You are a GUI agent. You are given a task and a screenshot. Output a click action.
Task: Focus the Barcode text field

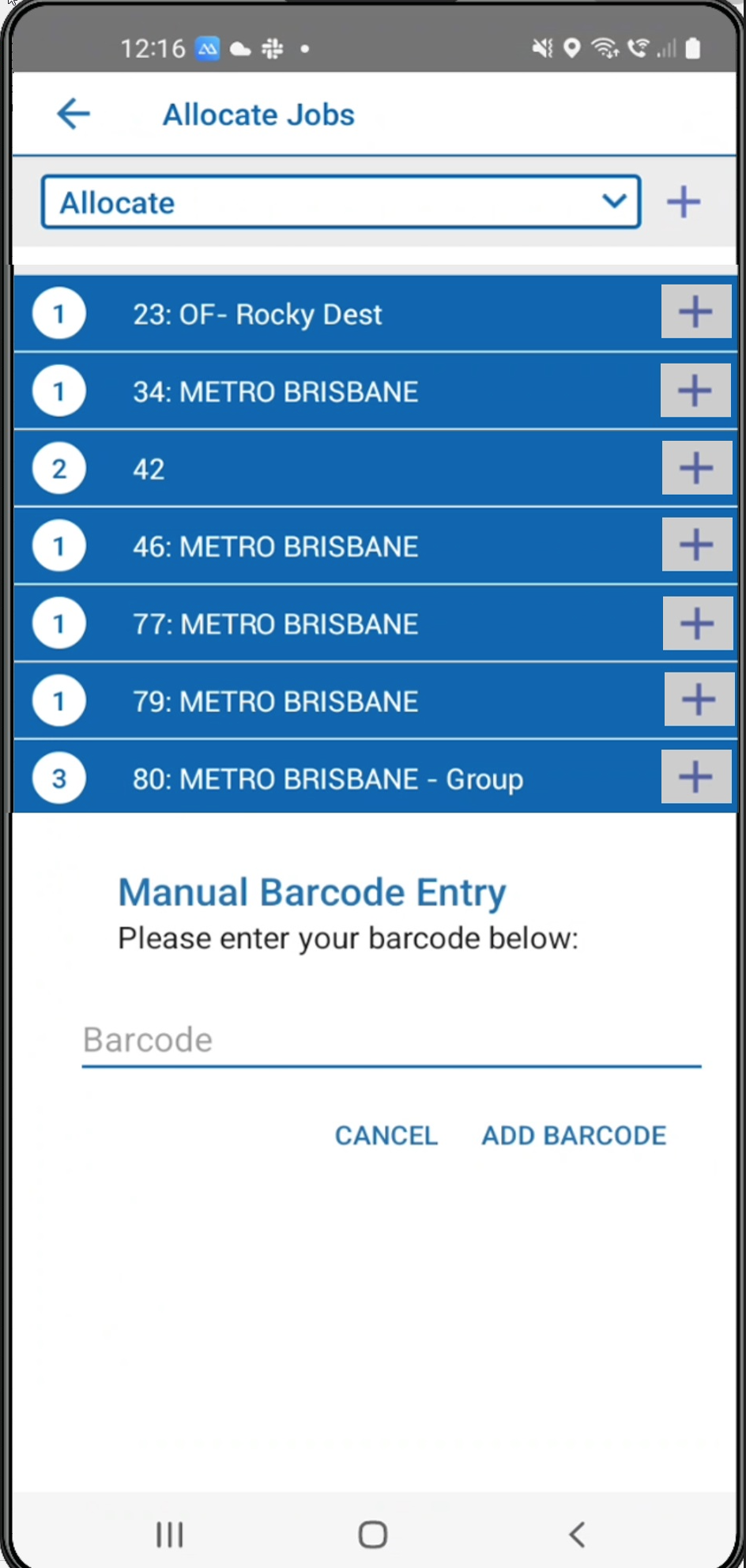391,1040
